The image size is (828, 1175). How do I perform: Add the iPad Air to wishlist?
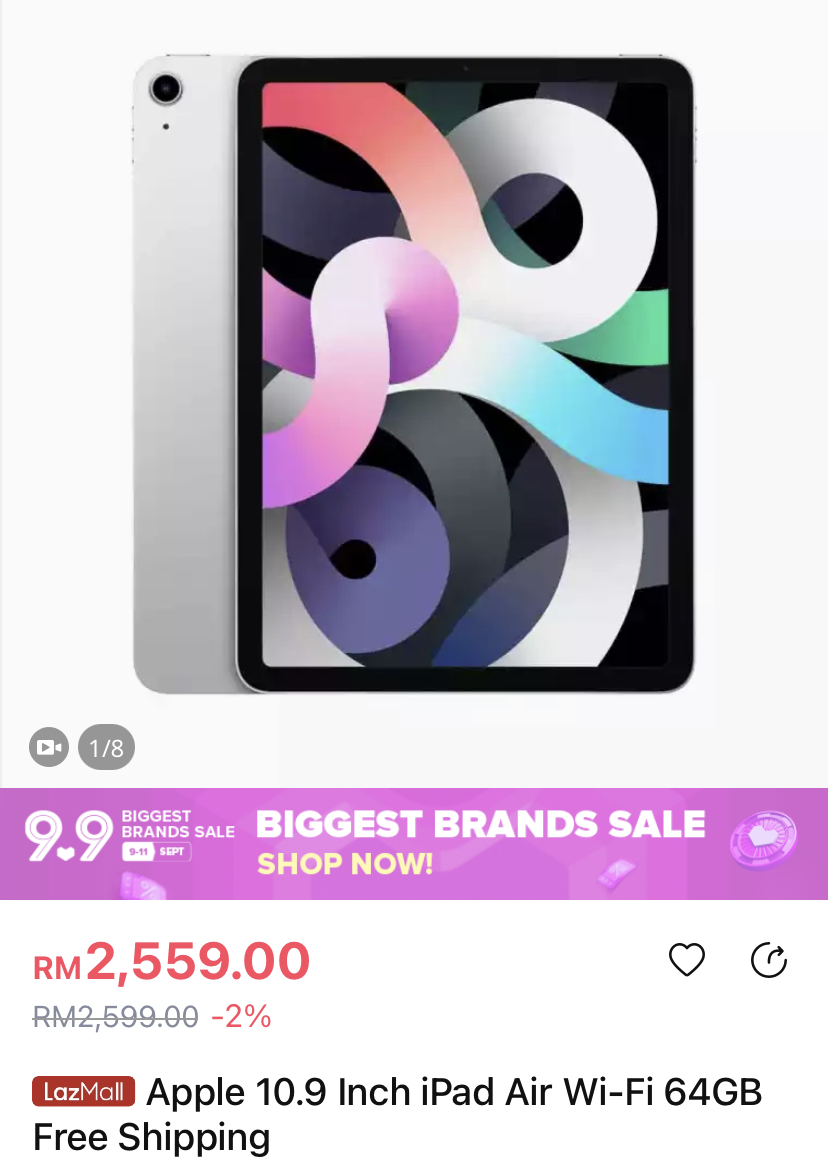tap(686, 960)
